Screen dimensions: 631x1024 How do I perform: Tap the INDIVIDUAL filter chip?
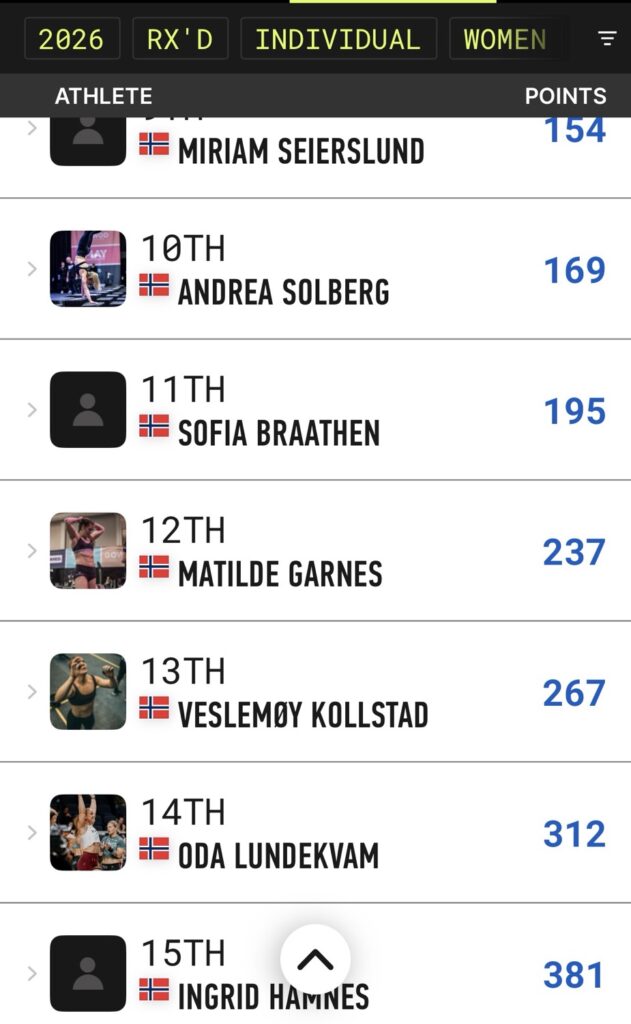pyautogui.click(x=337, y=39)
